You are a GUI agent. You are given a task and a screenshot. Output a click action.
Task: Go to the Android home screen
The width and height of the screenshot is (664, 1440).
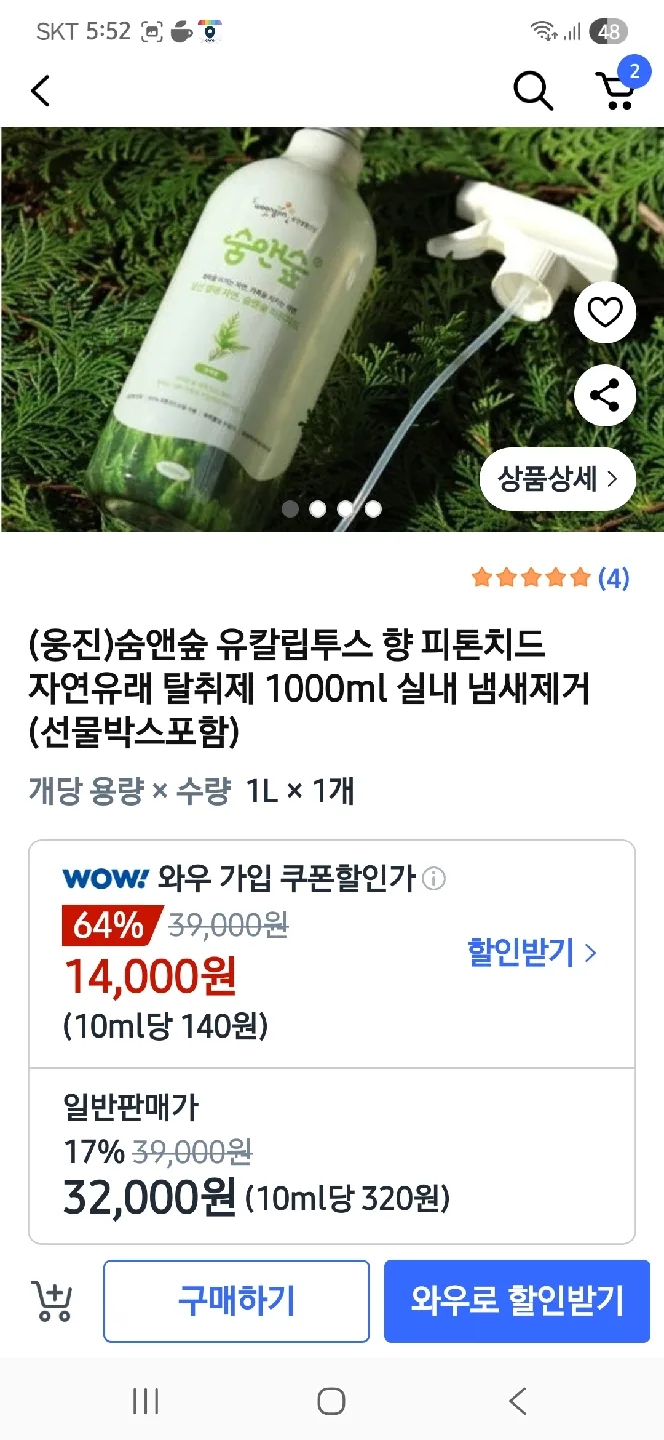pos(331,1401)
